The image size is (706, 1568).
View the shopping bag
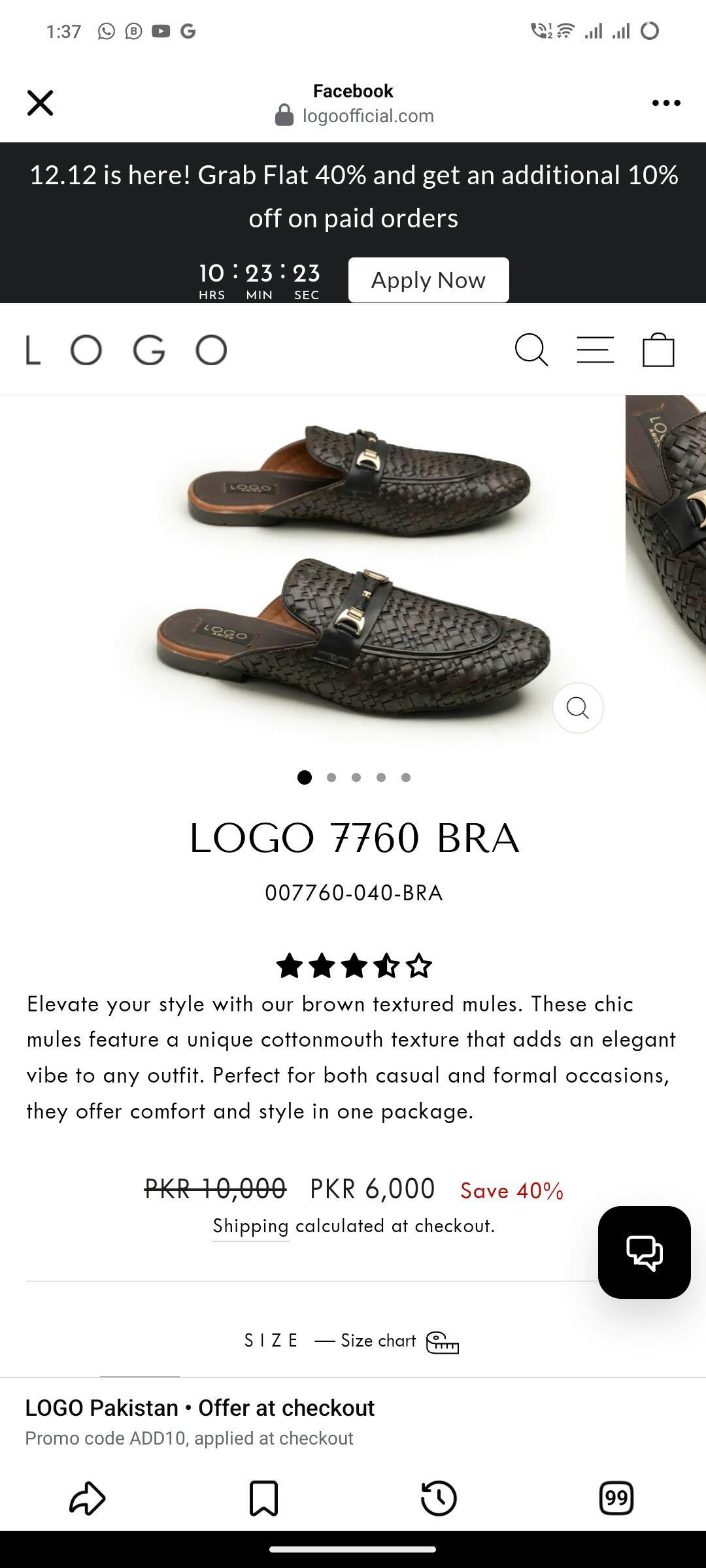pyautogui.click(x=658, y=350)
